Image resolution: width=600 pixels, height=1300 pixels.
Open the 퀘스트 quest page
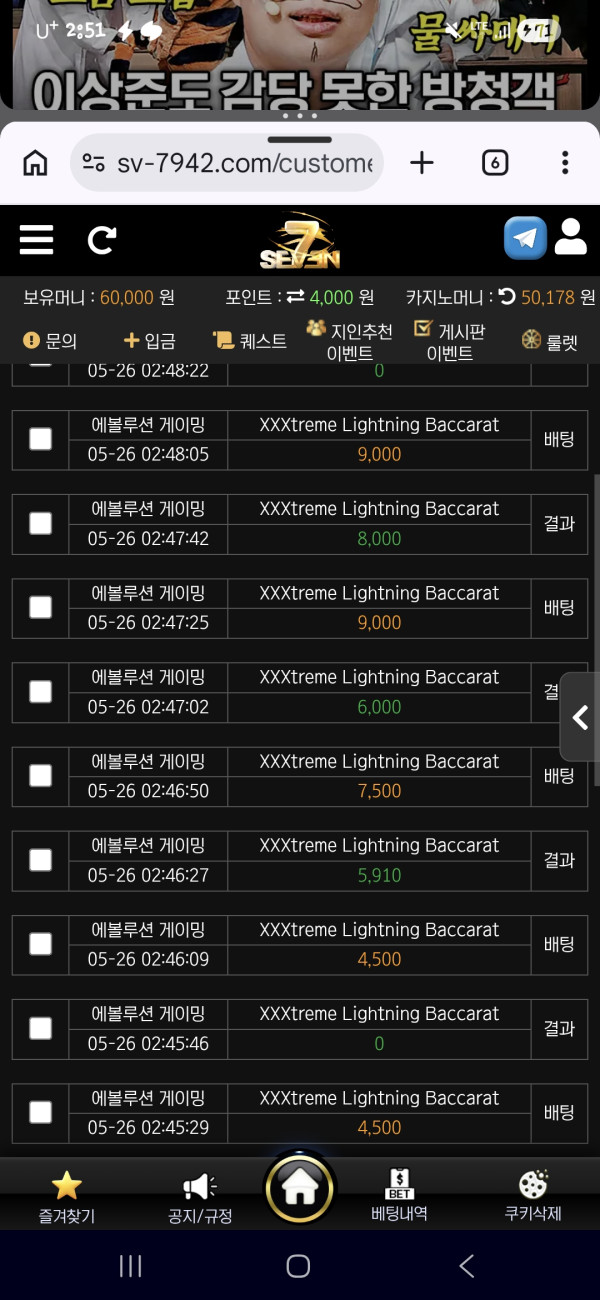(x=250, y=341)
